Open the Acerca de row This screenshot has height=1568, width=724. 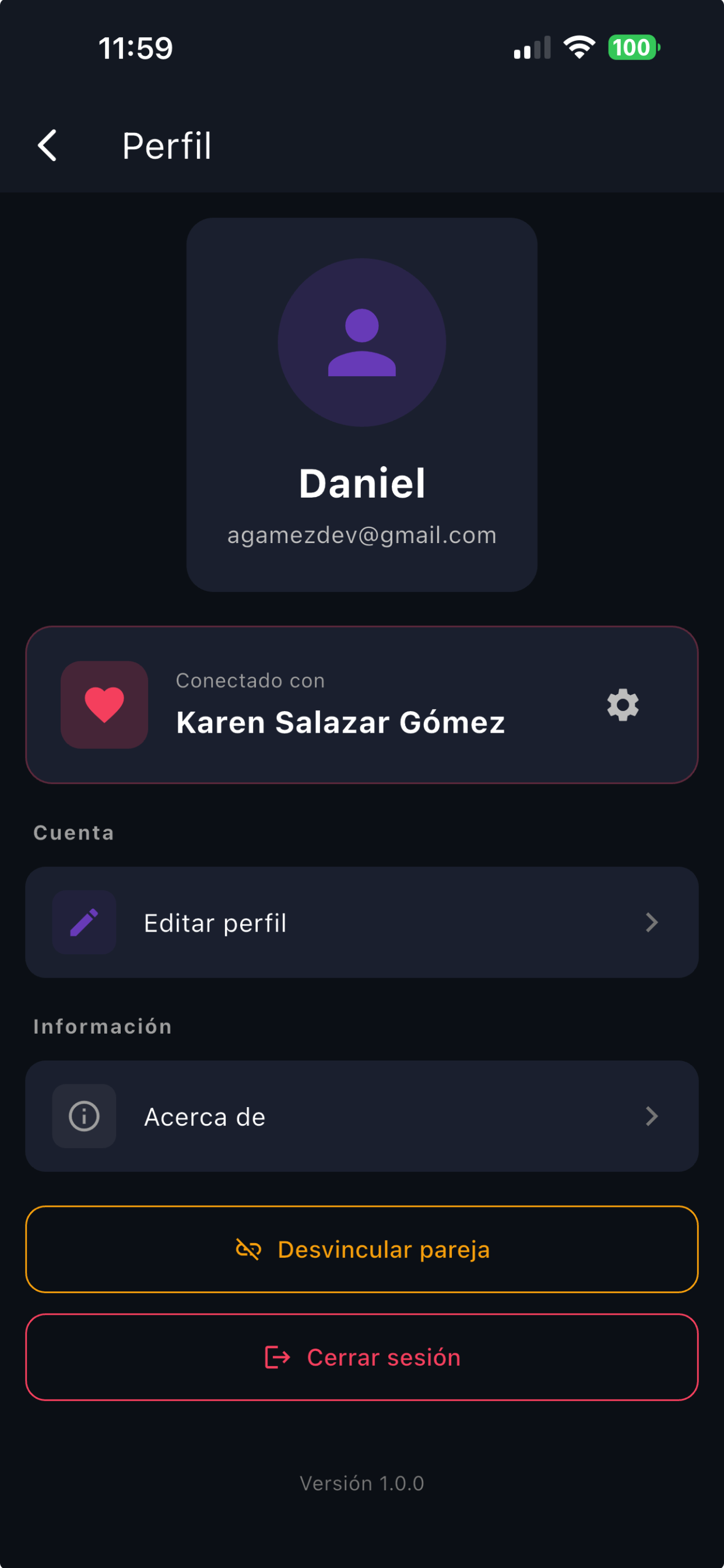tap(361, 1116)
